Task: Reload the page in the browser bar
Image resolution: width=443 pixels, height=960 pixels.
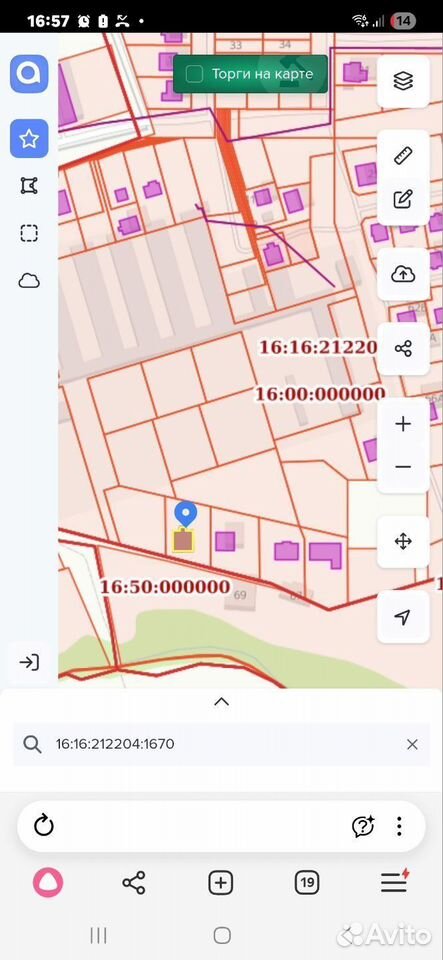Action: [x=44, y=827]
